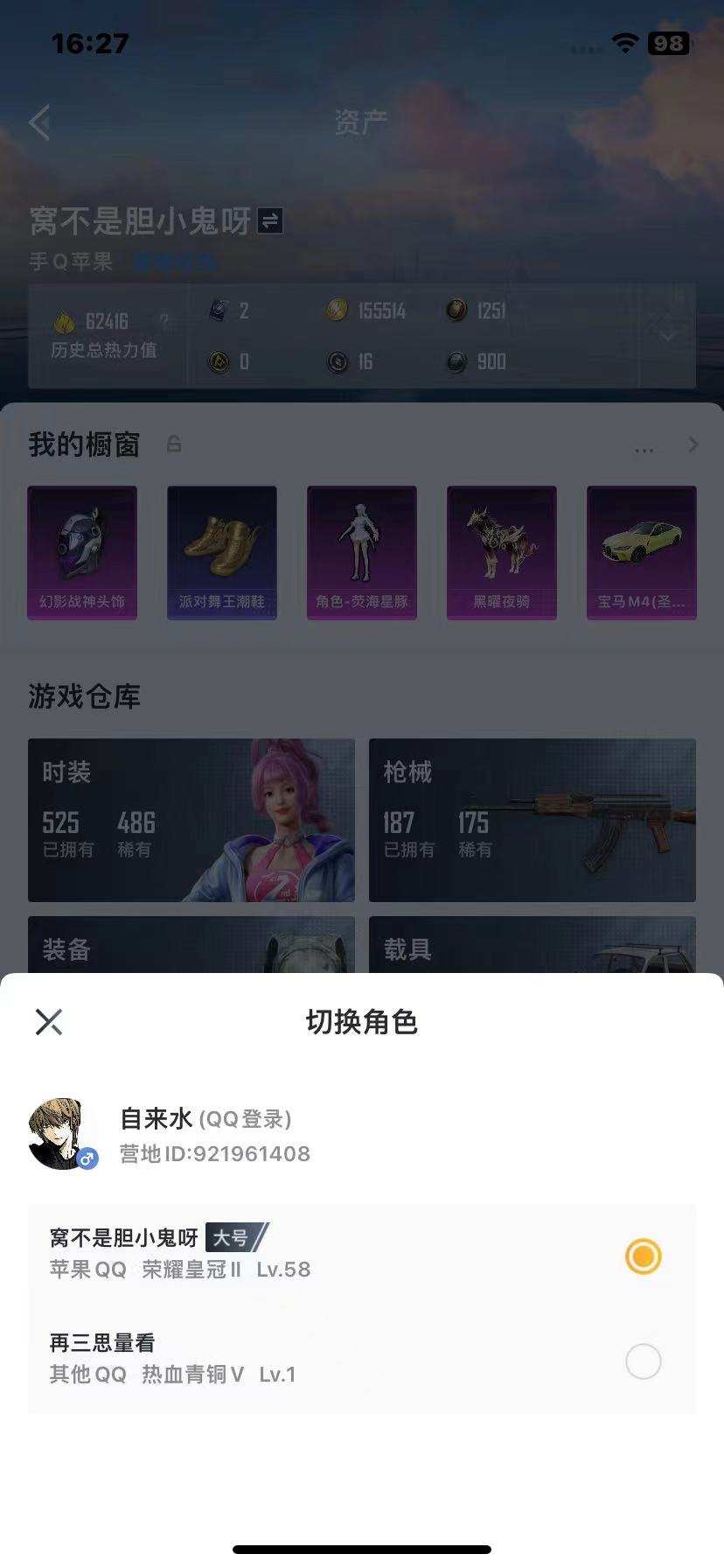This screenshot has width=724, height=1568.
Task: Tap the 角色-荧海星豚 showcase item
Action: 361,552
